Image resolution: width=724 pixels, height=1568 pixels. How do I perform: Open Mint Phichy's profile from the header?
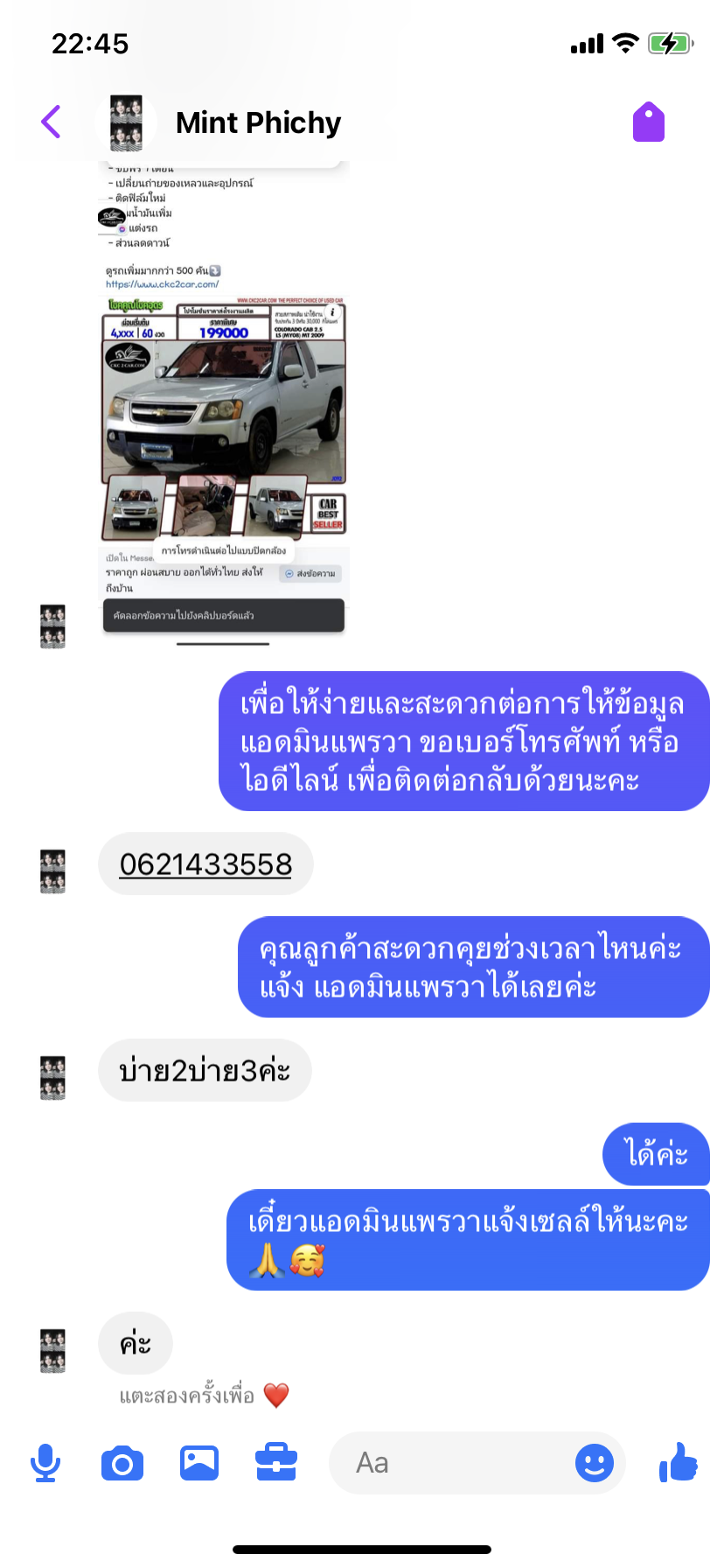click(258, 122)
